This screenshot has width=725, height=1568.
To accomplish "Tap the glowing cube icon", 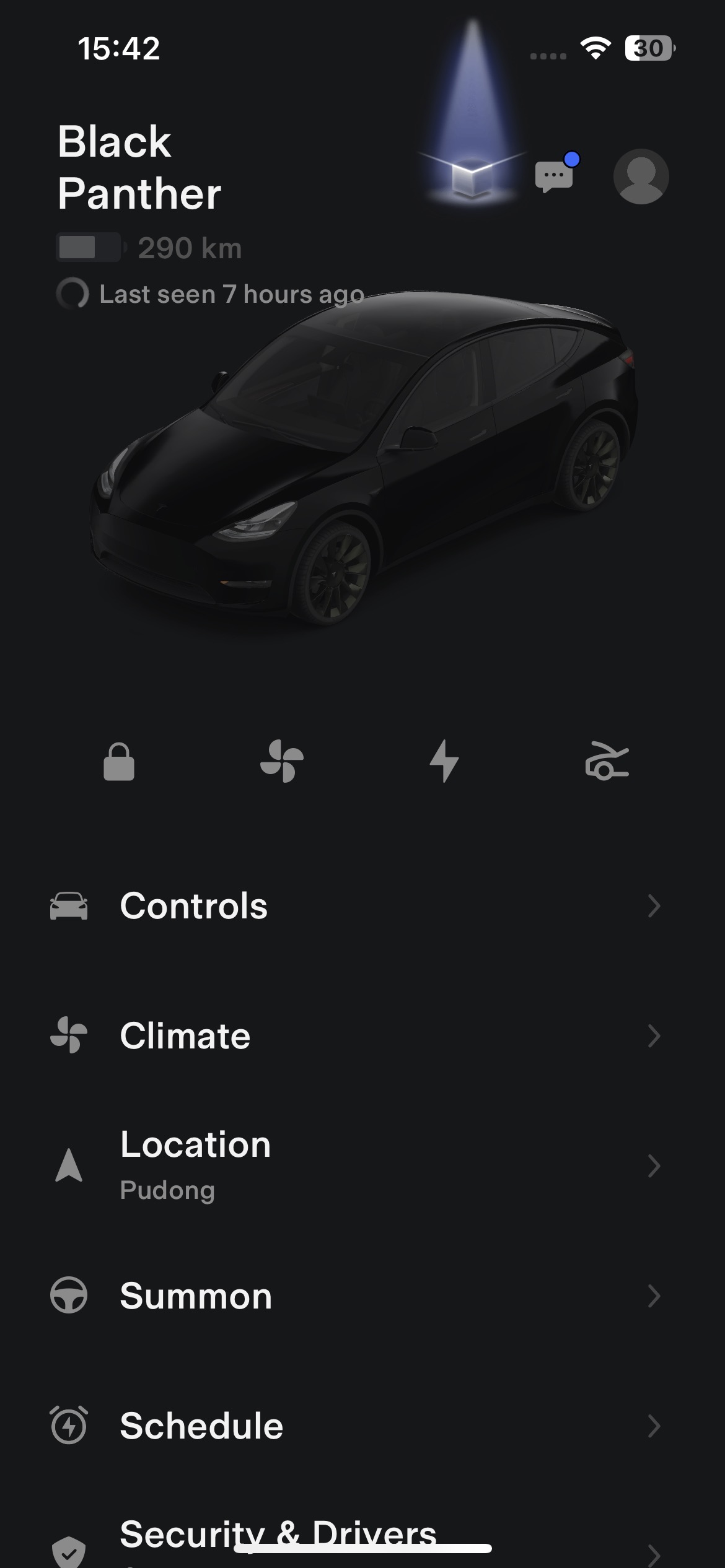I will click(x=472, y=175).
